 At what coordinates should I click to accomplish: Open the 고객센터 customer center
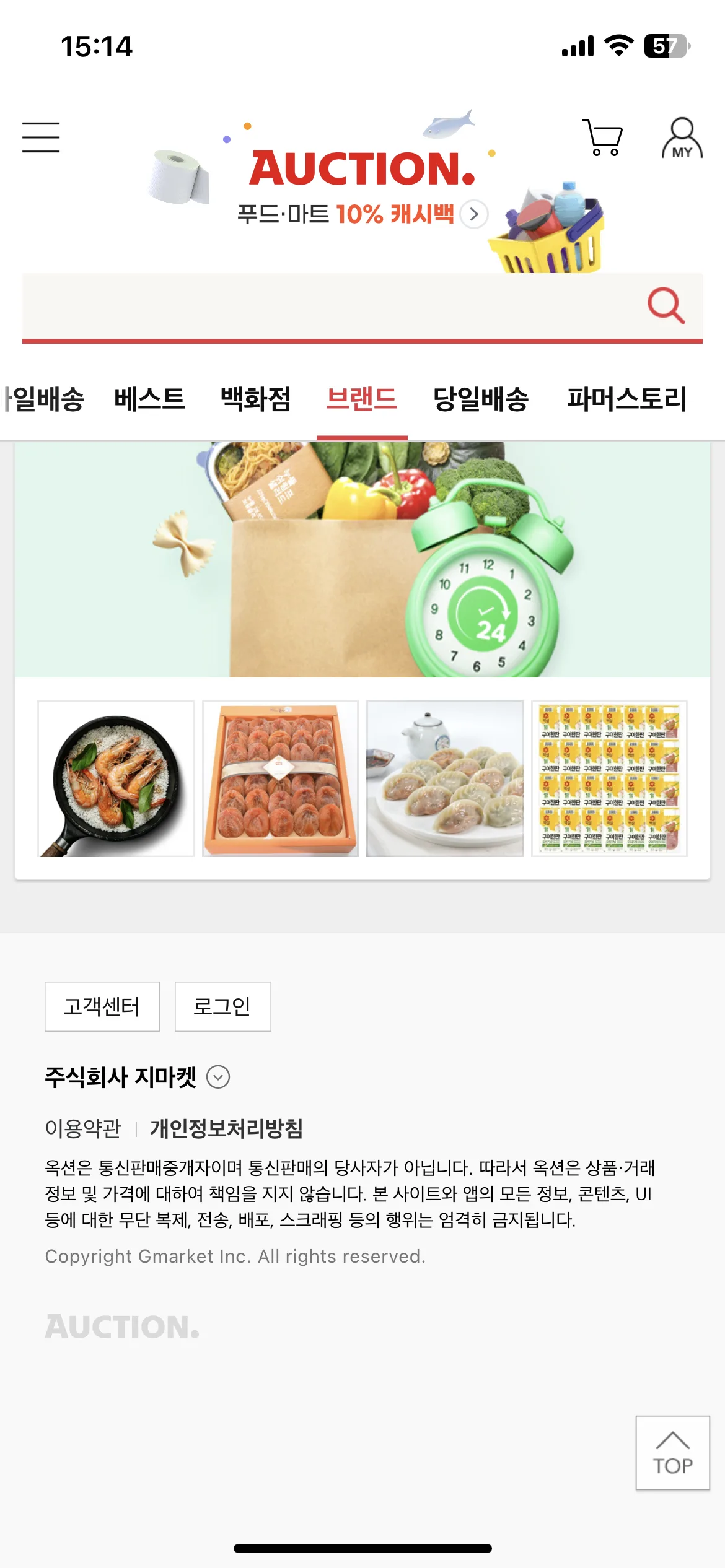[102, 1006]
